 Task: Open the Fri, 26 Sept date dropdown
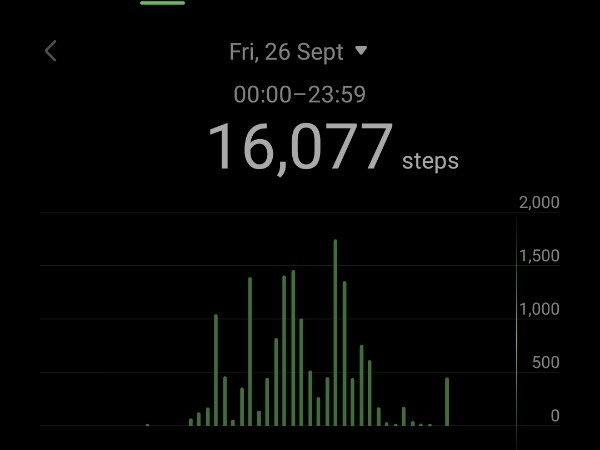pos(298,51)
